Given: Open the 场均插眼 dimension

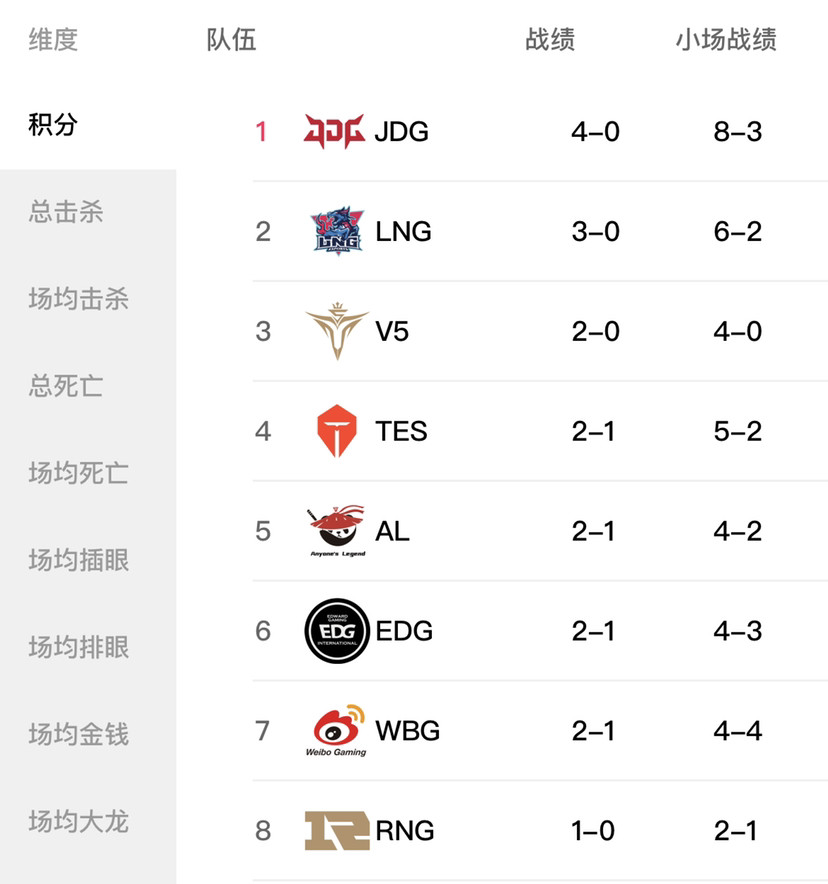Looking at the screenshot, I should (78, 560).
